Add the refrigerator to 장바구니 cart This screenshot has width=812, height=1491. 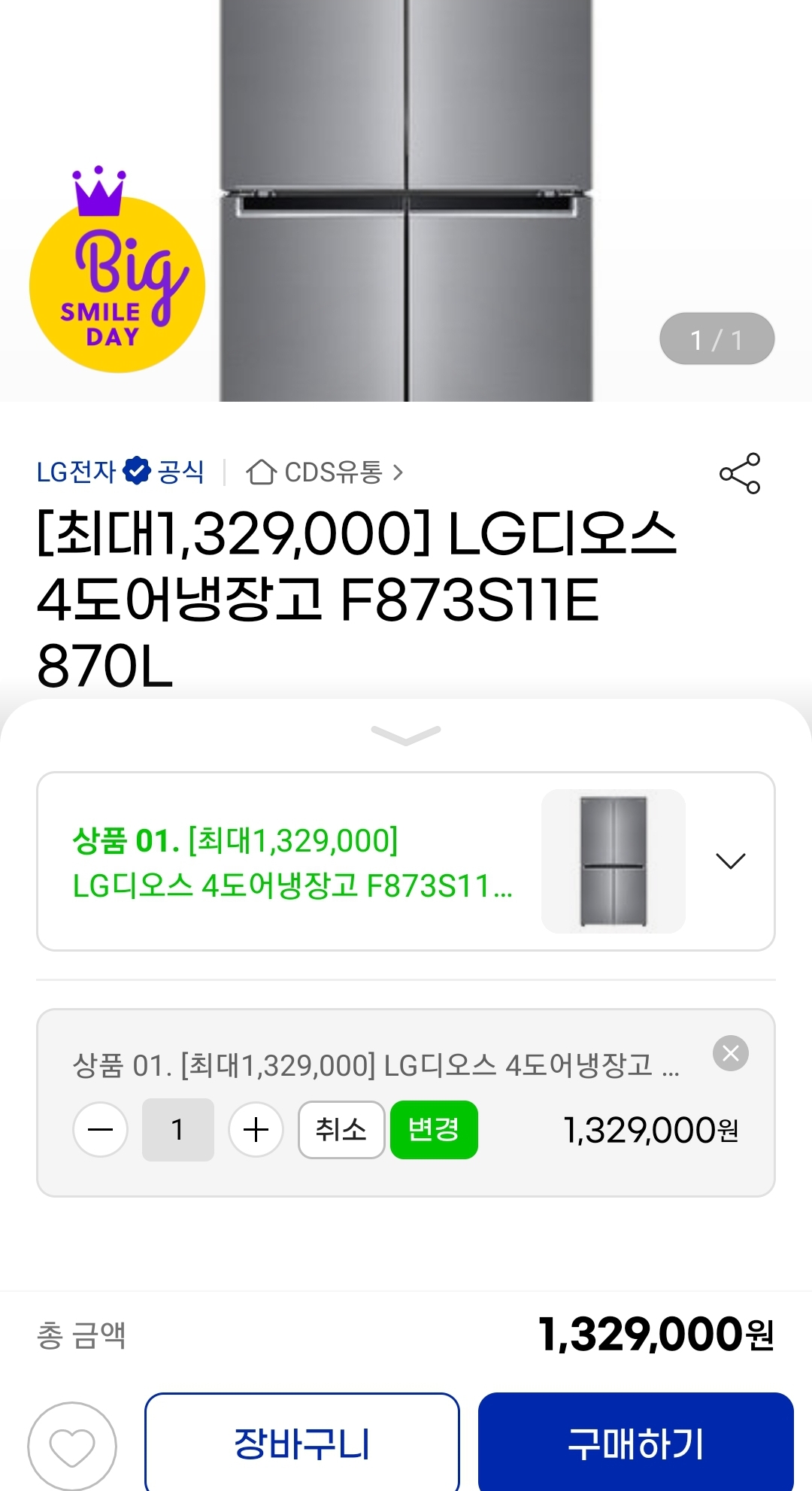302,1443
